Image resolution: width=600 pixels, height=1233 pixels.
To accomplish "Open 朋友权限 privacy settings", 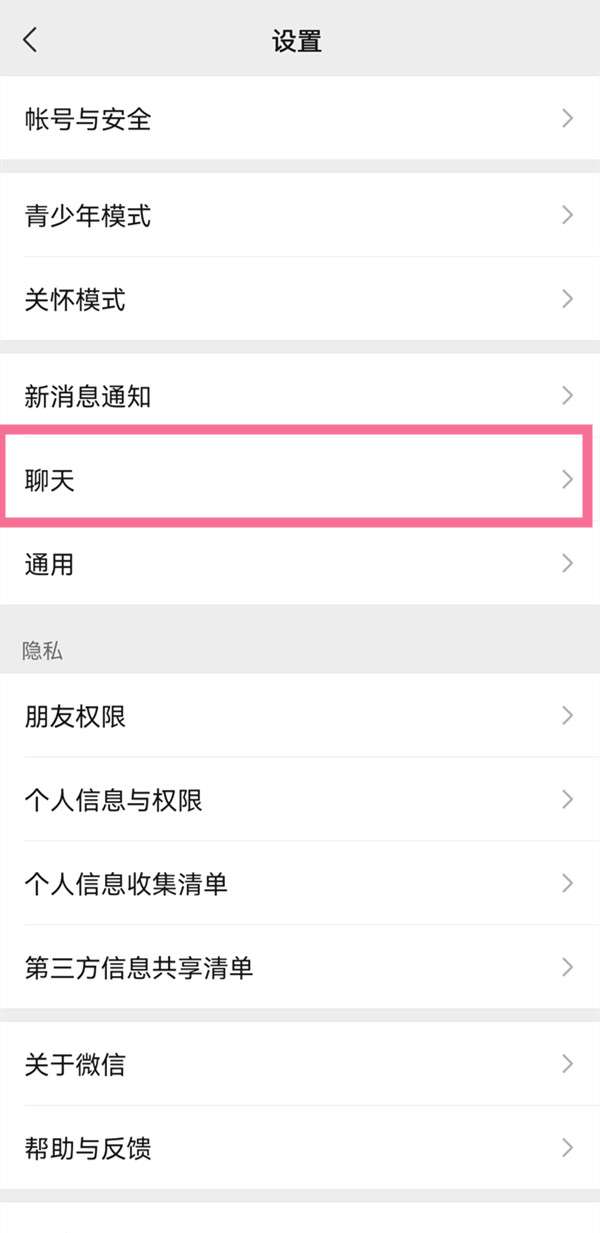I will [x=300, y=716].
